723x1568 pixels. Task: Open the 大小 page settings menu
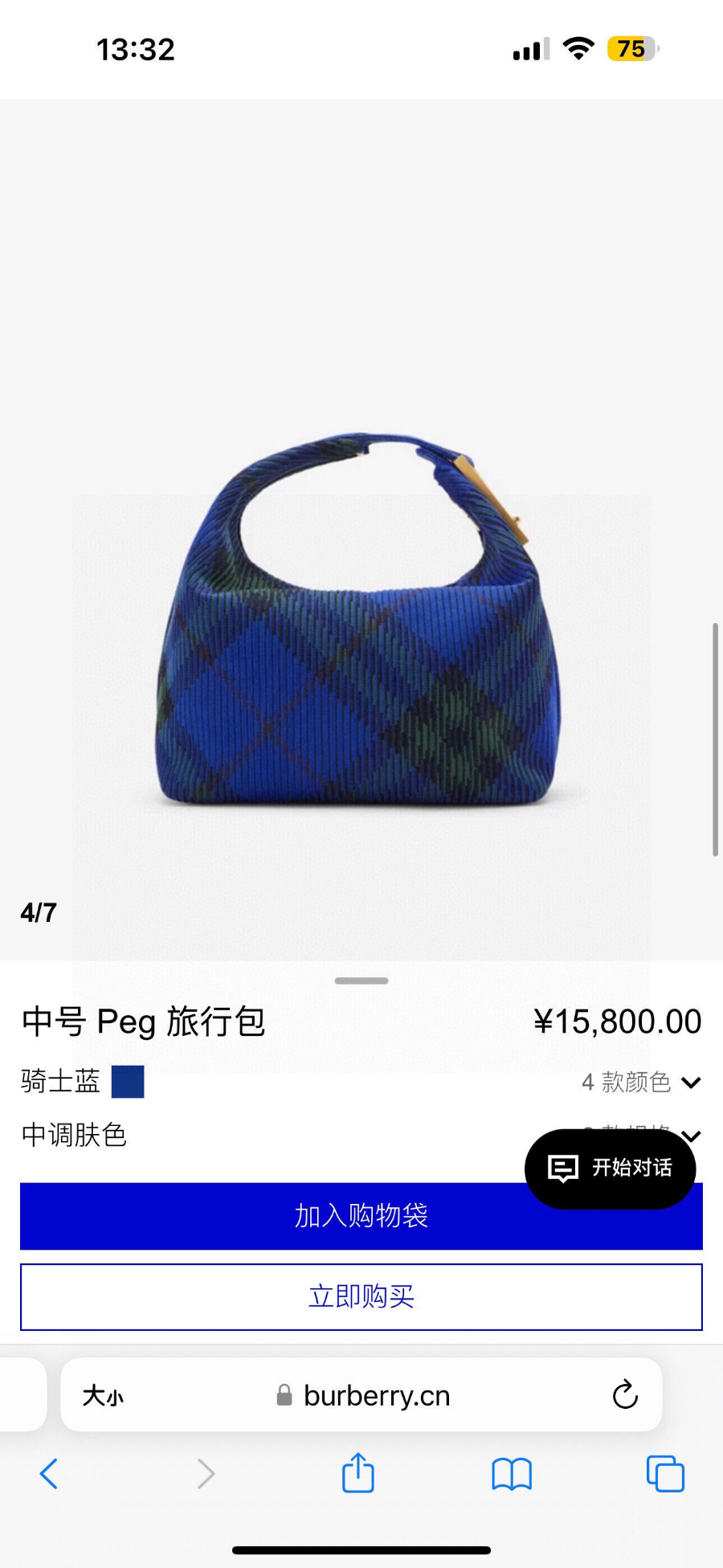coord(103,1395)
